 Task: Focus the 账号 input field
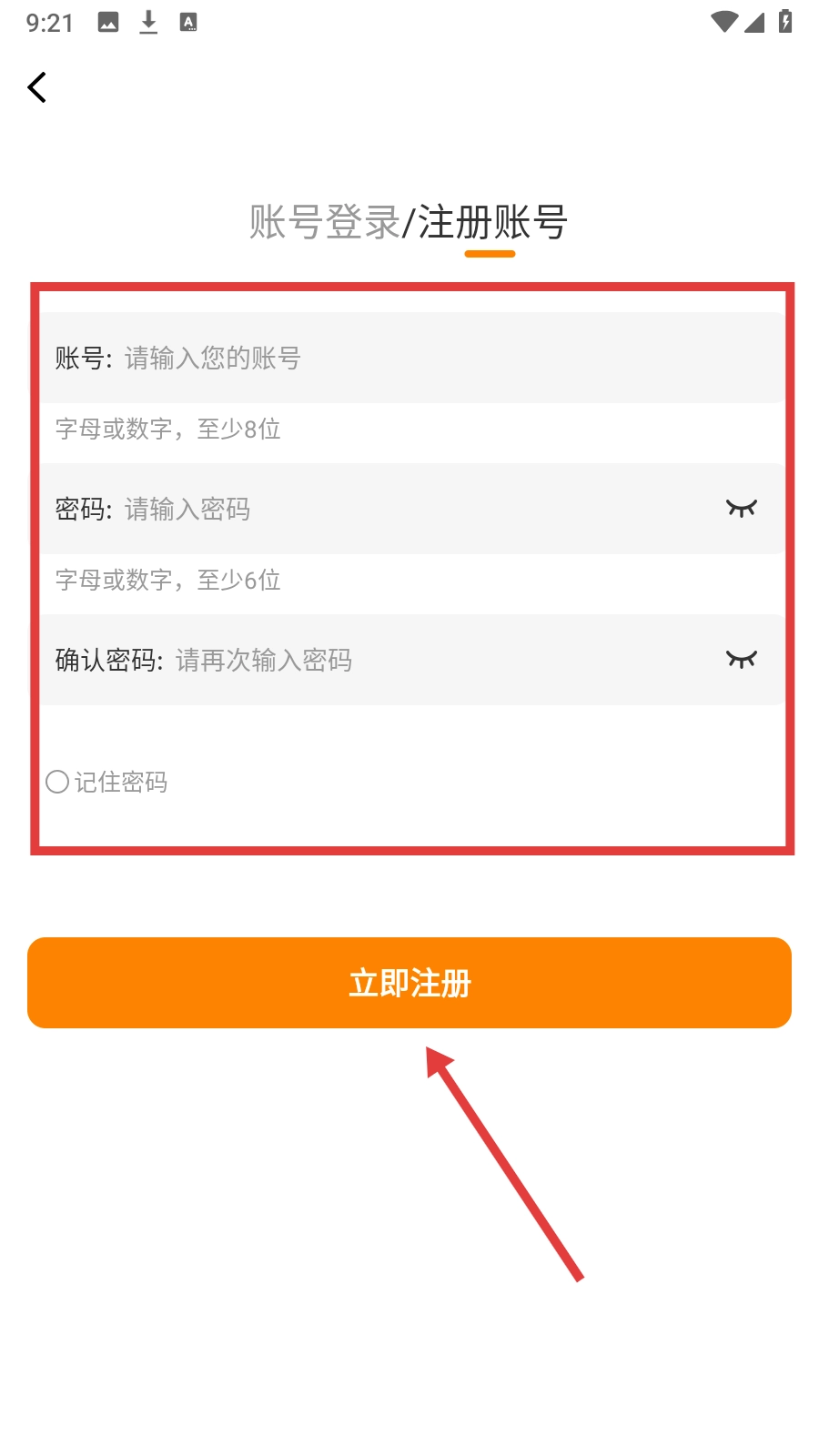437,358
